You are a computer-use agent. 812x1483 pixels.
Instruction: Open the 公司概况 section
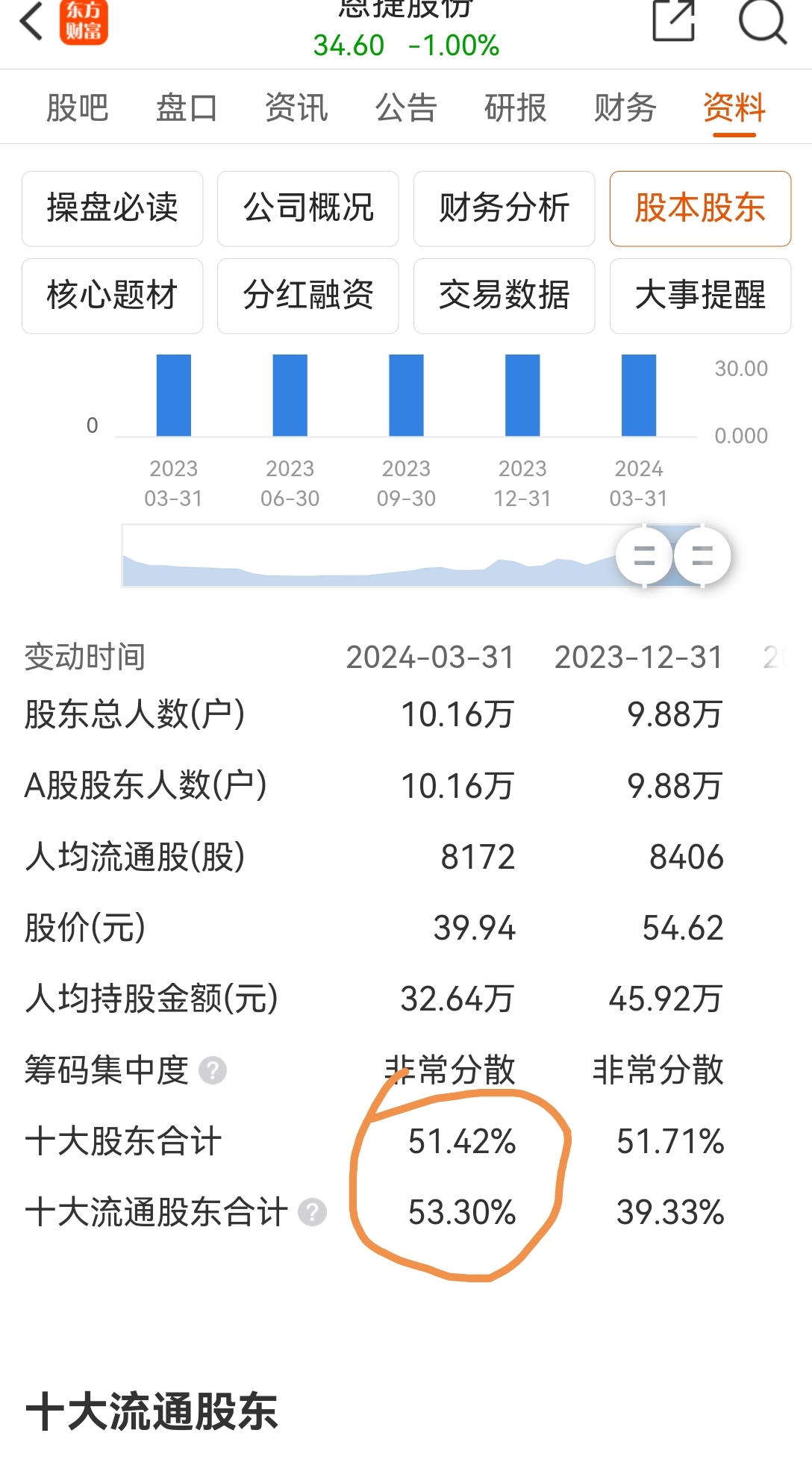[308, 208]
